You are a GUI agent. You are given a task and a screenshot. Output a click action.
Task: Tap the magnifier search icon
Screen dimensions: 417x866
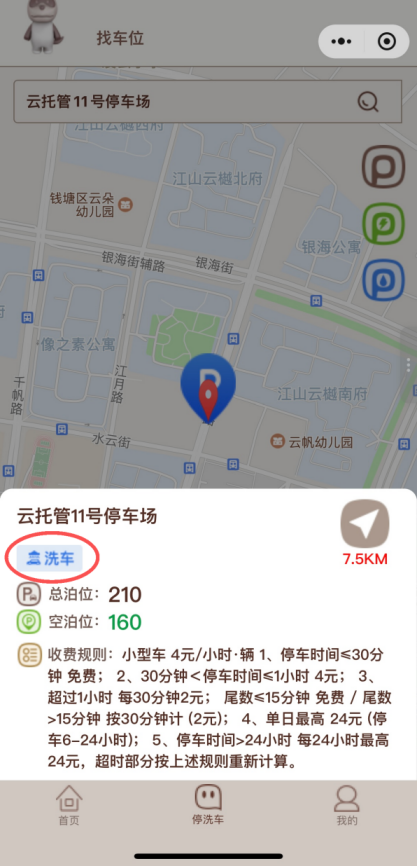367,102
